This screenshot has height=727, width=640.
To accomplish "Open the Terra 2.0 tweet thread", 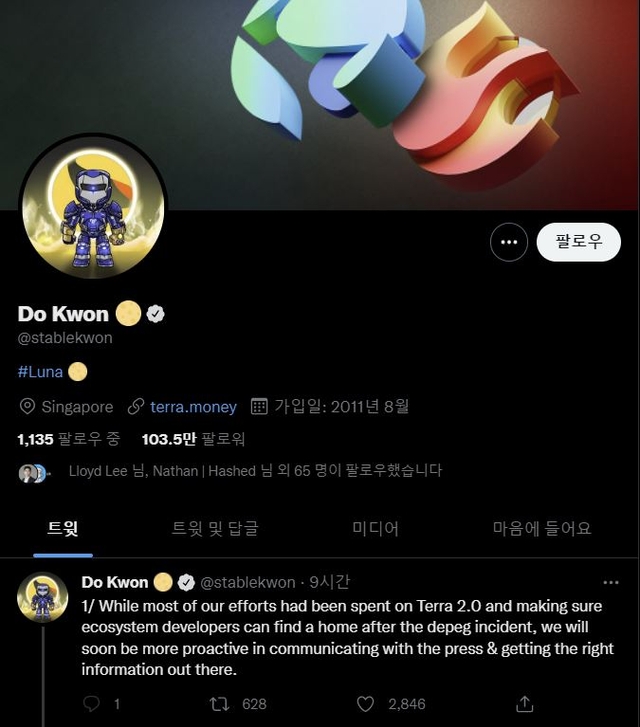I will coord(340,638).
